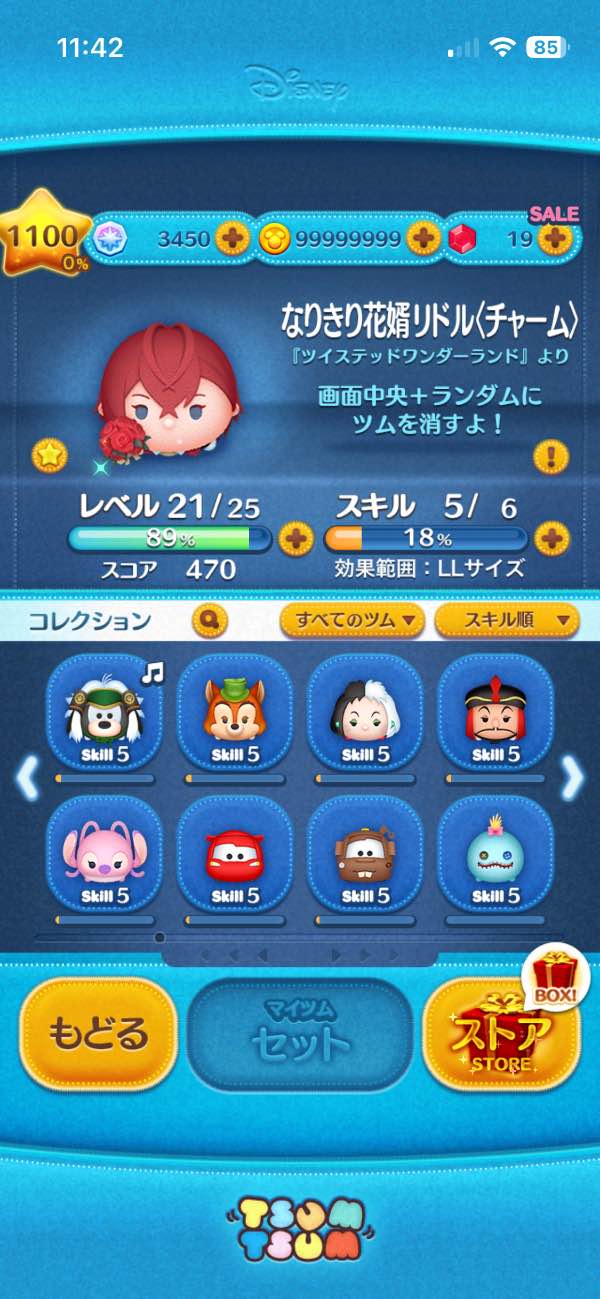This screenshot has height=1299, width=600.
Task: Pick the pink Angel Tsum
Action: click(105, 853)
